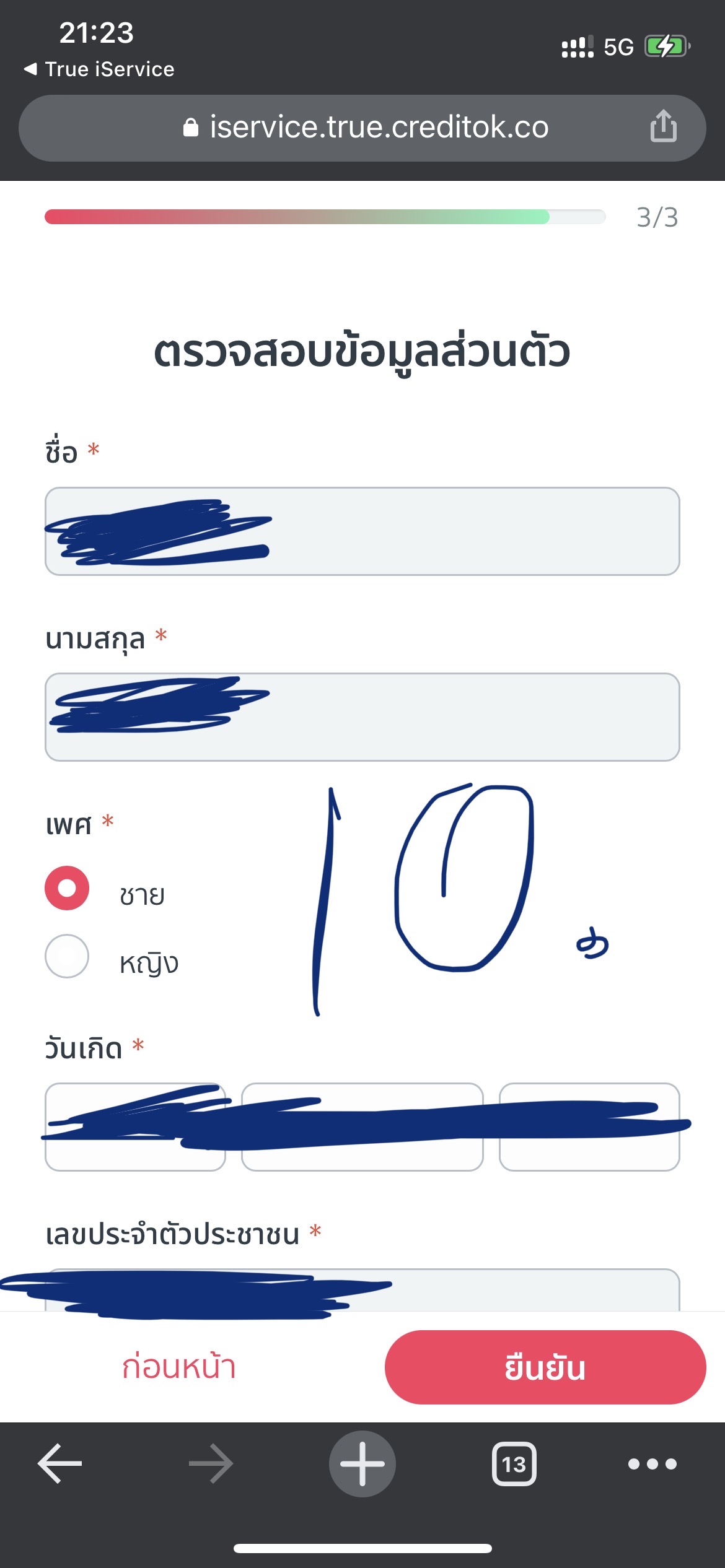The height and width of the screenshot is (1568, 725).
Task: Open the middle วันเกิด date box
Action: pos(362,1126)
